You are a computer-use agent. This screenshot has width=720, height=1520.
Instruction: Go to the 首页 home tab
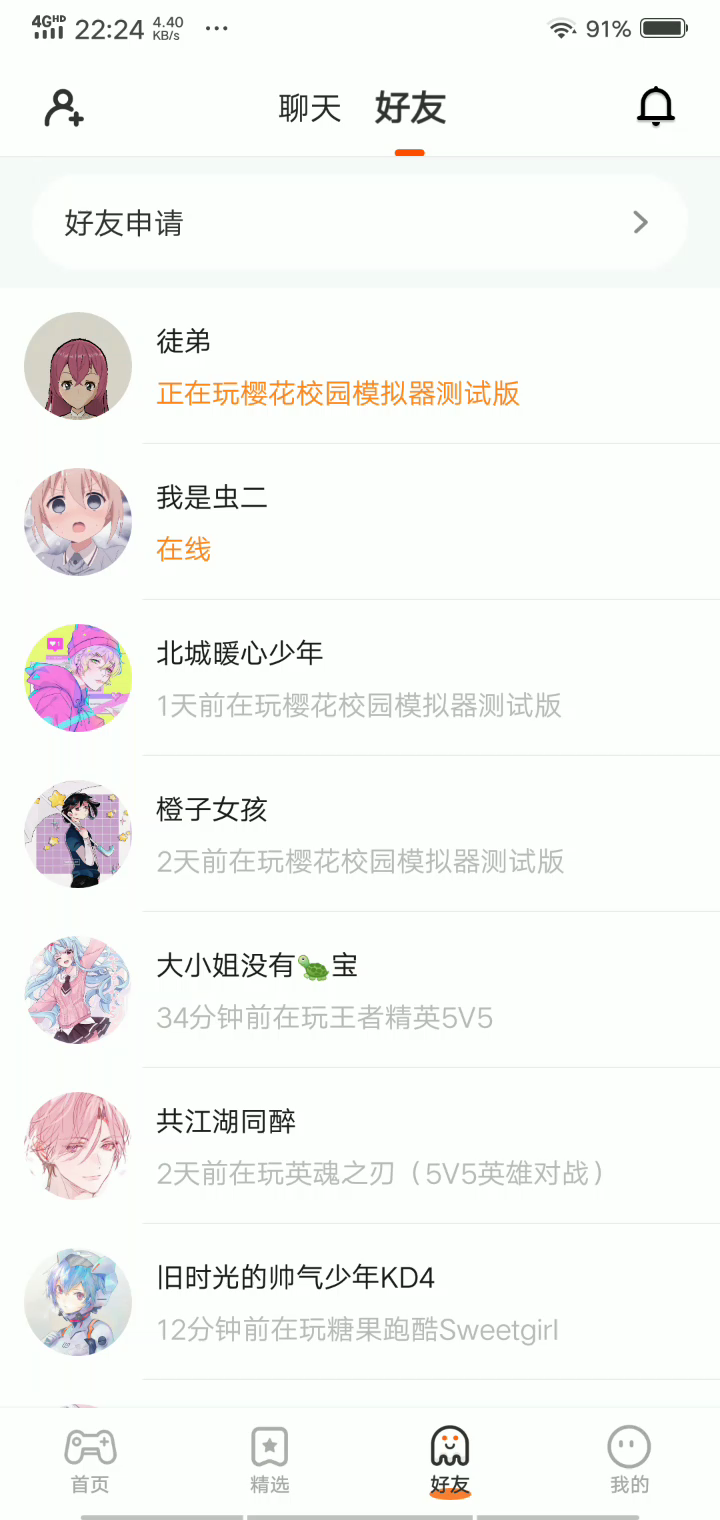click(x=90, y=1460)
